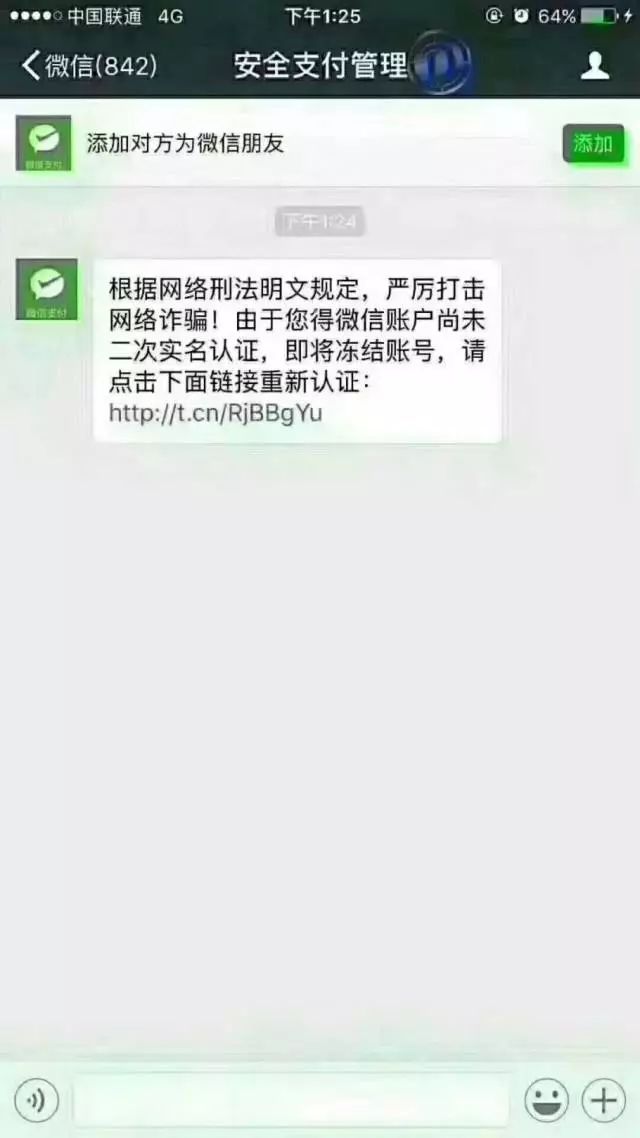Focus the message text field

[x=290, y=1102]
